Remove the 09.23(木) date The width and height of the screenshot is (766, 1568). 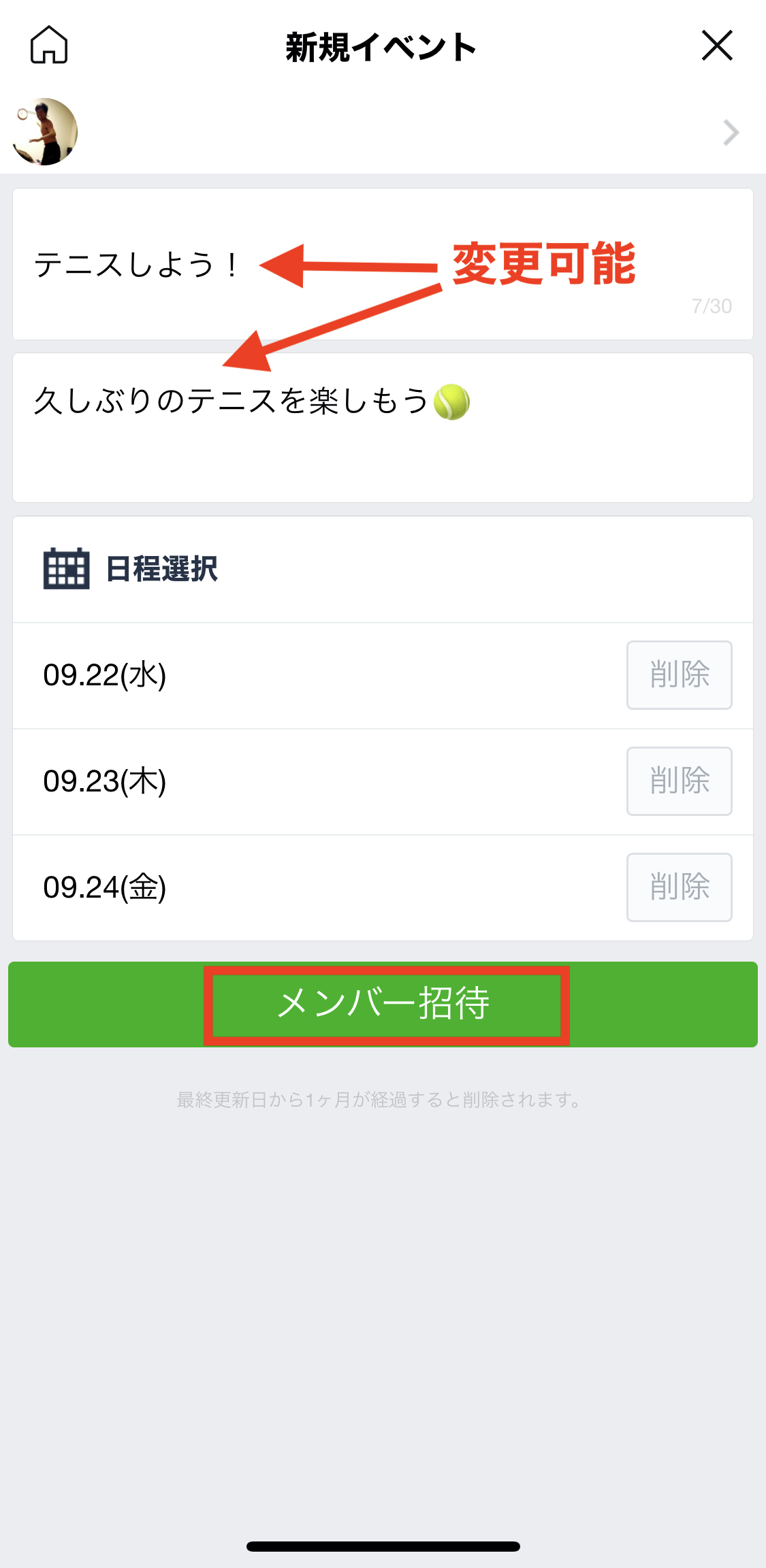tap(679, 781)
